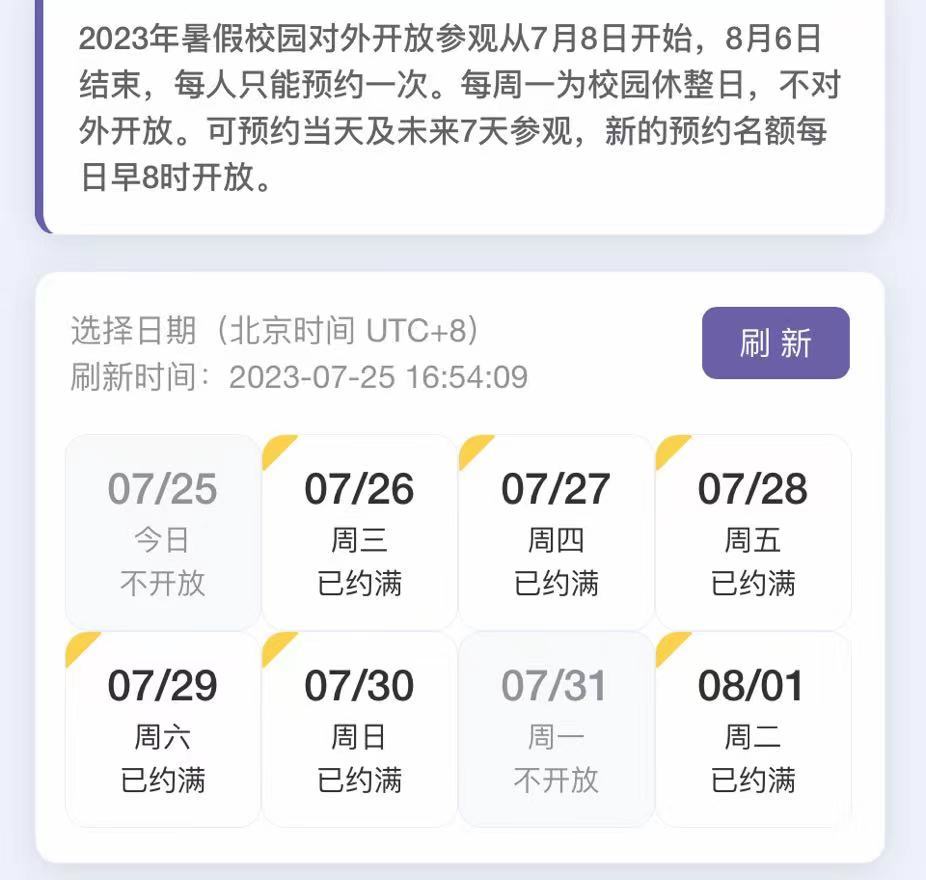
Task: Select the 07/26 周三 date
Action: tap(359, 532)
